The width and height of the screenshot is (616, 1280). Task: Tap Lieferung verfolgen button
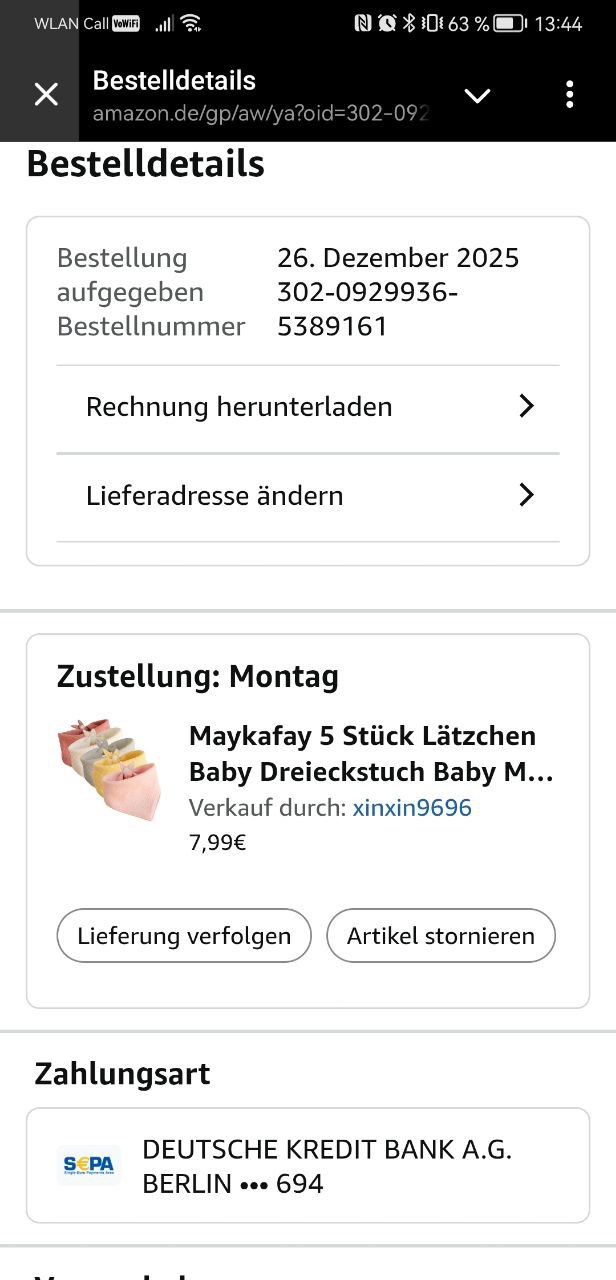184,936
